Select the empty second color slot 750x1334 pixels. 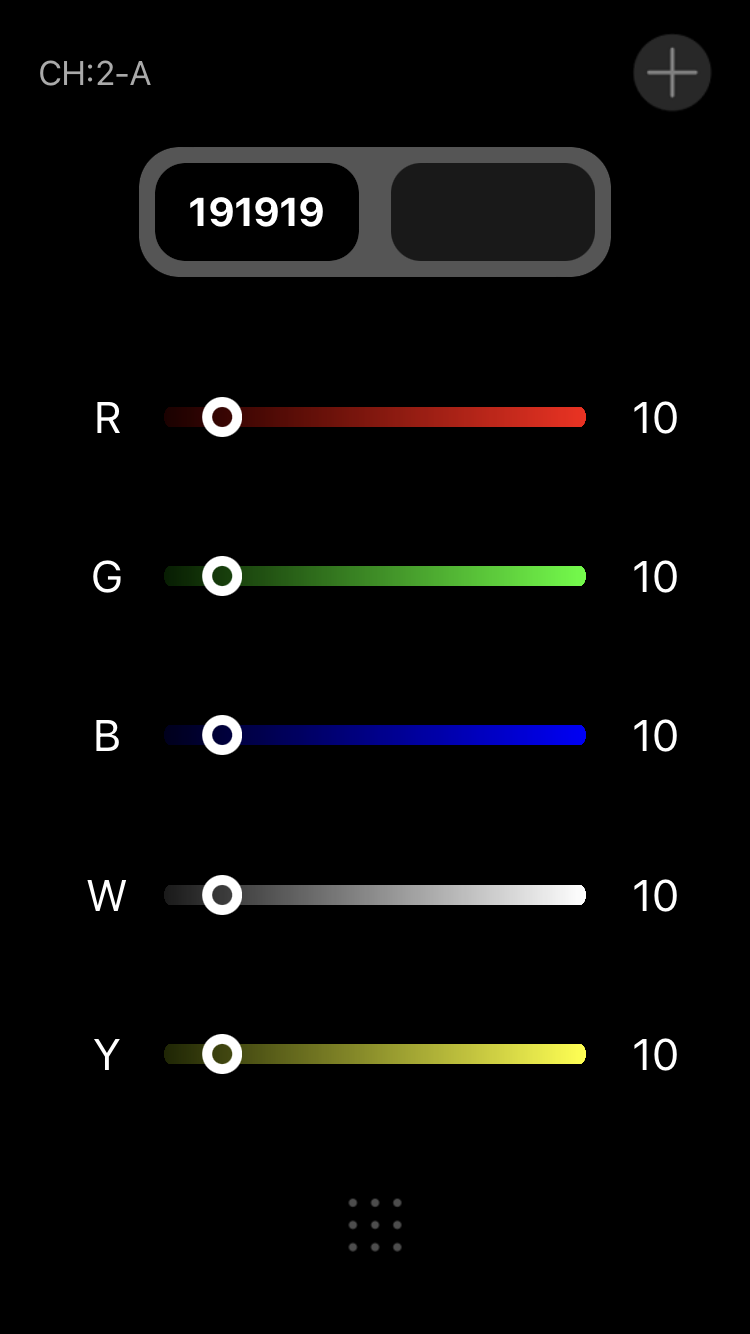tap(493, 212)
